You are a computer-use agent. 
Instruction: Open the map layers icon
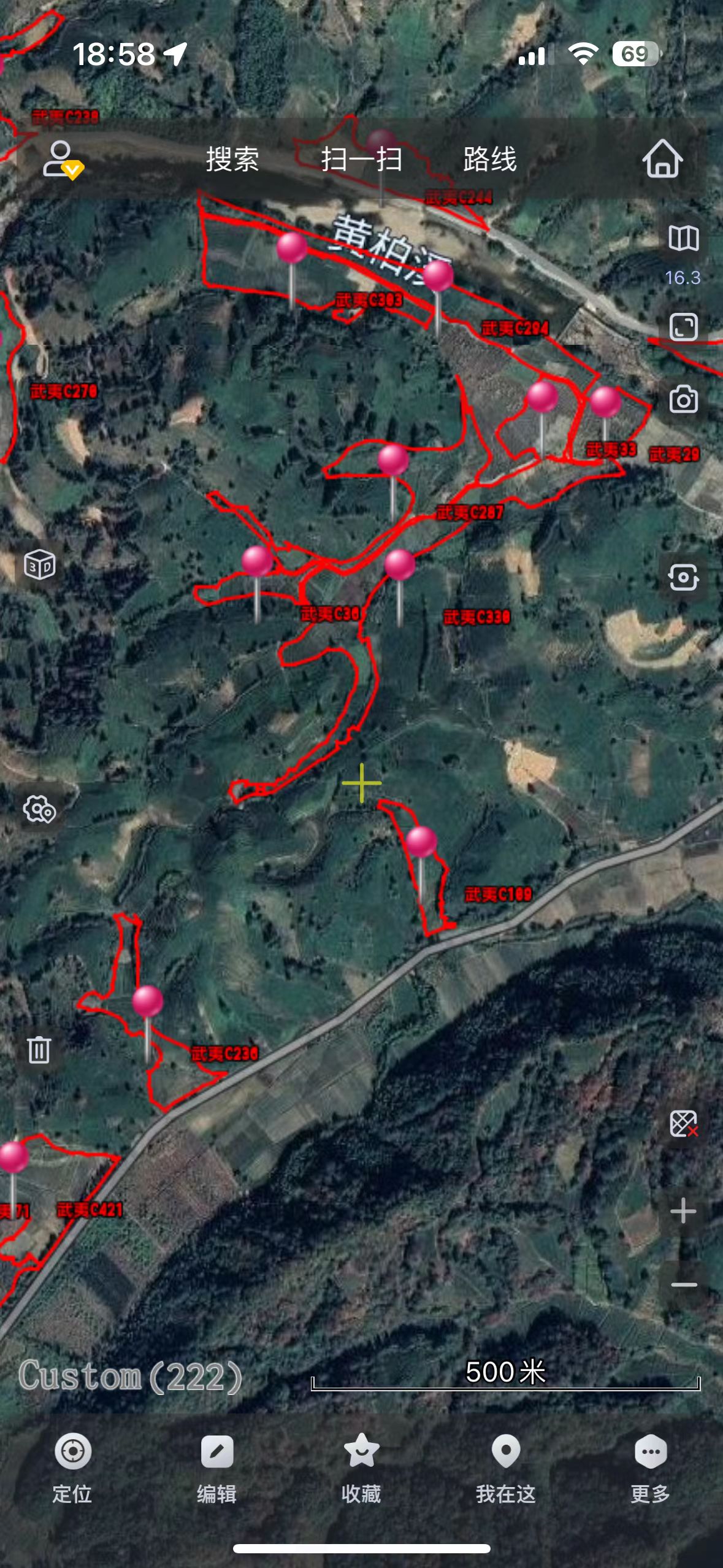coord(683,238)
